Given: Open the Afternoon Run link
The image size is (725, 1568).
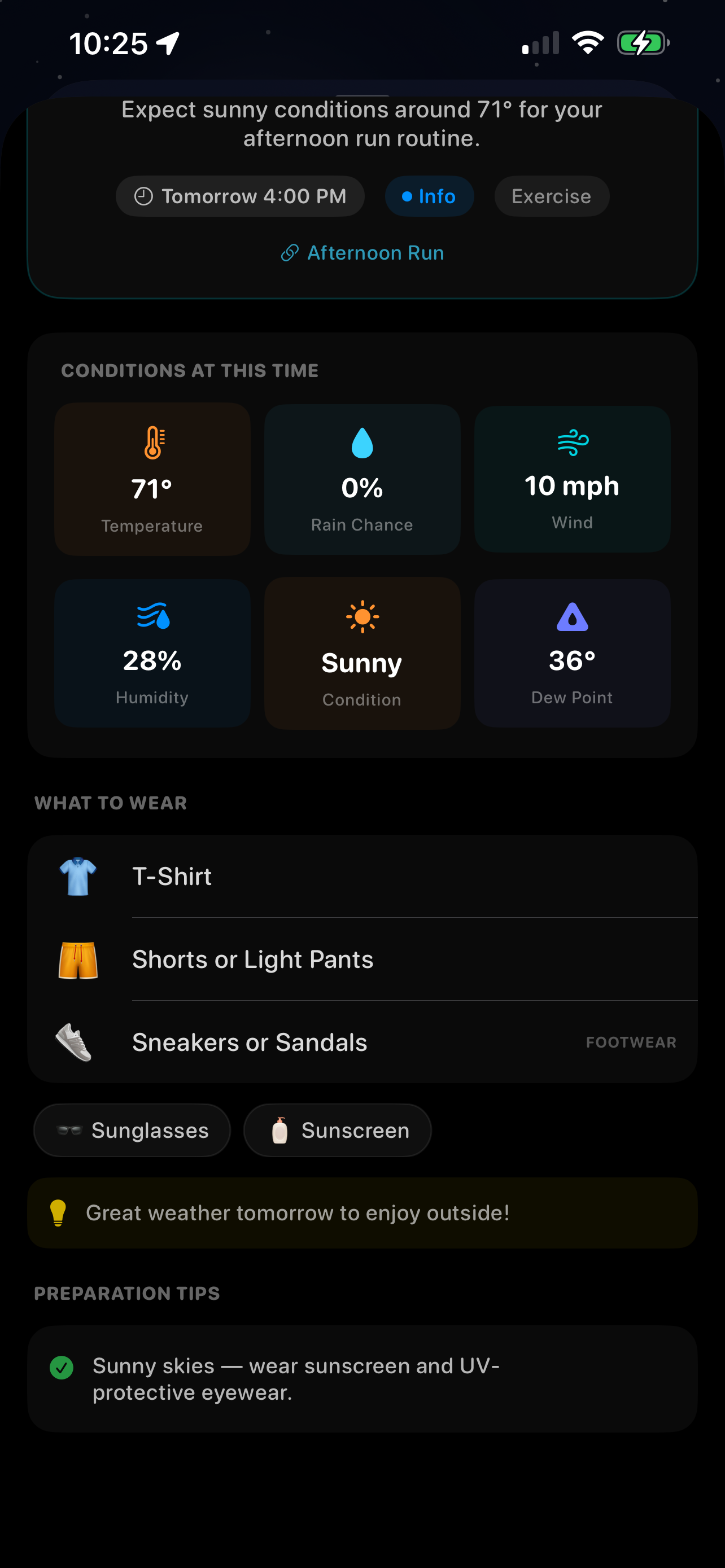Looking at the screenshot, I should coord(363,253).
